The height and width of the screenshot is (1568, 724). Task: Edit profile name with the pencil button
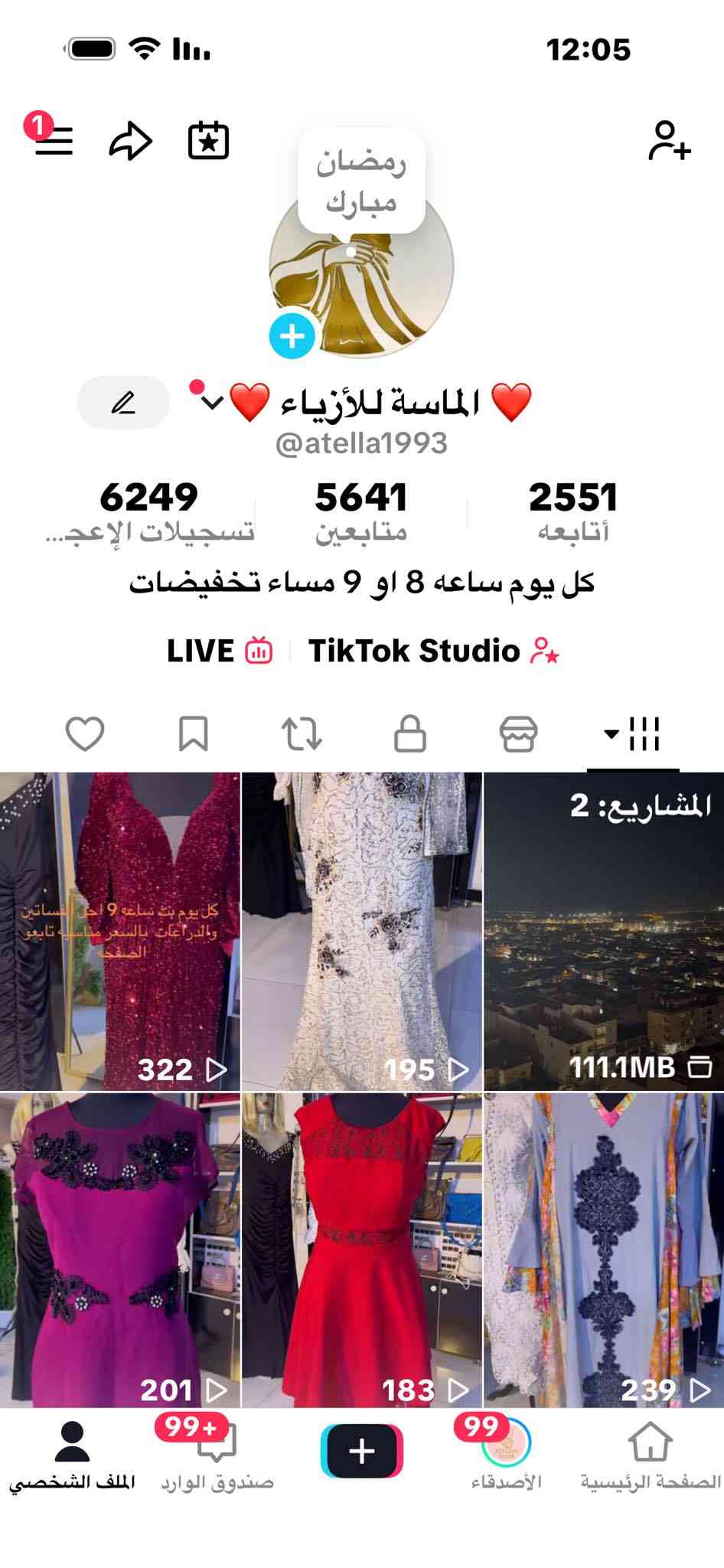pyautogui.click(x=123, y=403)
